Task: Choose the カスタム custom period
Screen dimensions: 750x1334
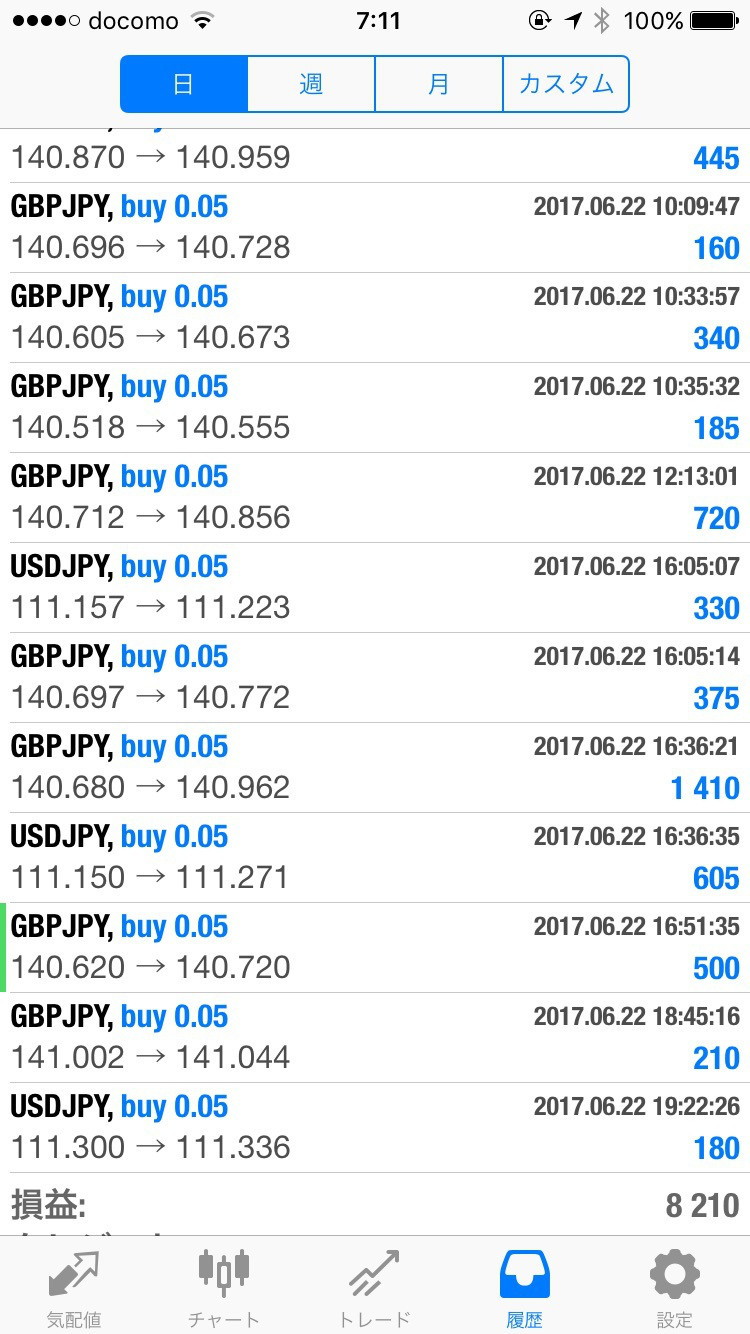Action: (x=566, y=84)
